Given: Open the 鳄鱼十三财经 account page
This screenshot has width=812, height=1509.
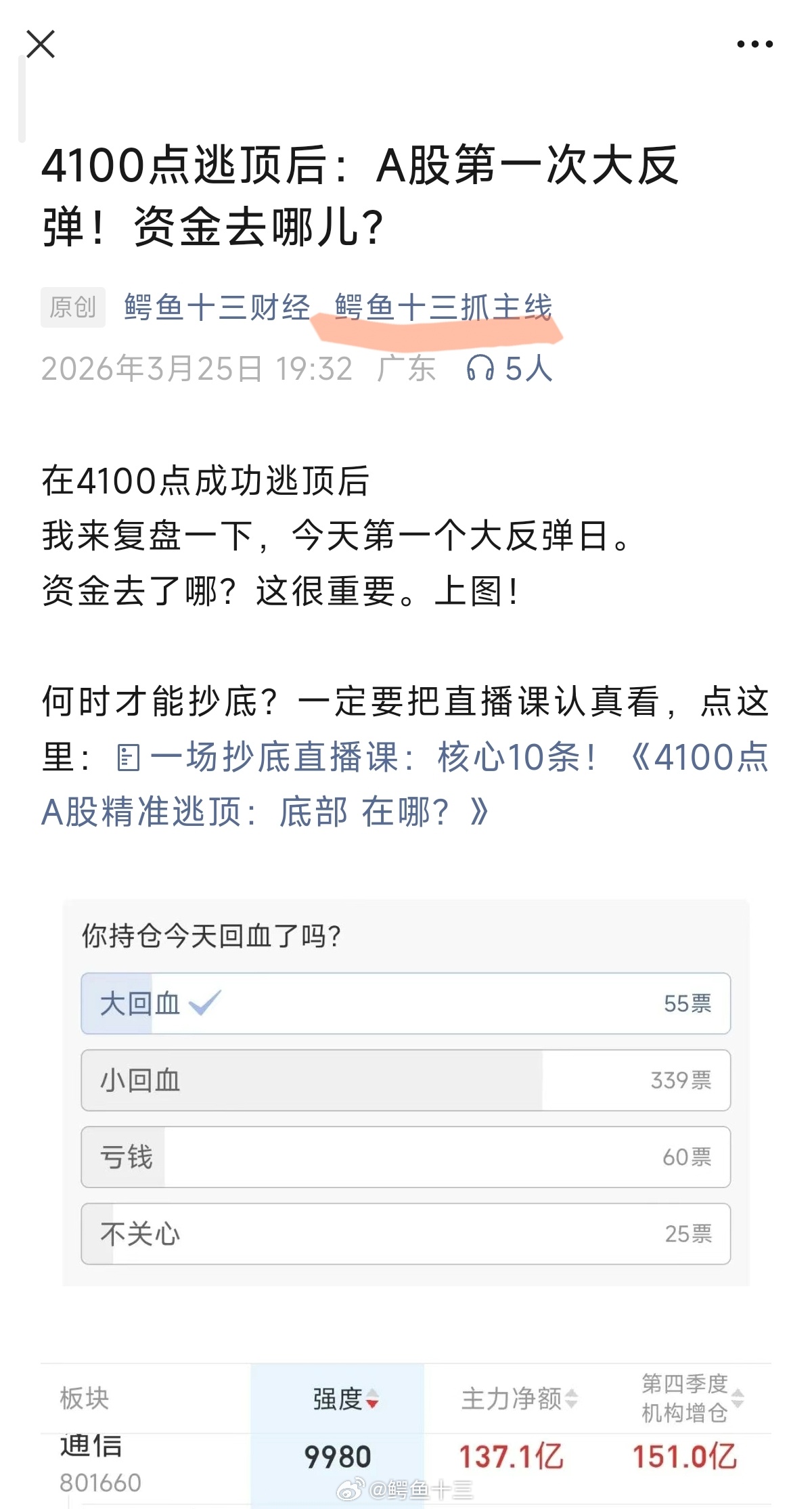Looking at the screenshot, I should (x=217, y=306).
